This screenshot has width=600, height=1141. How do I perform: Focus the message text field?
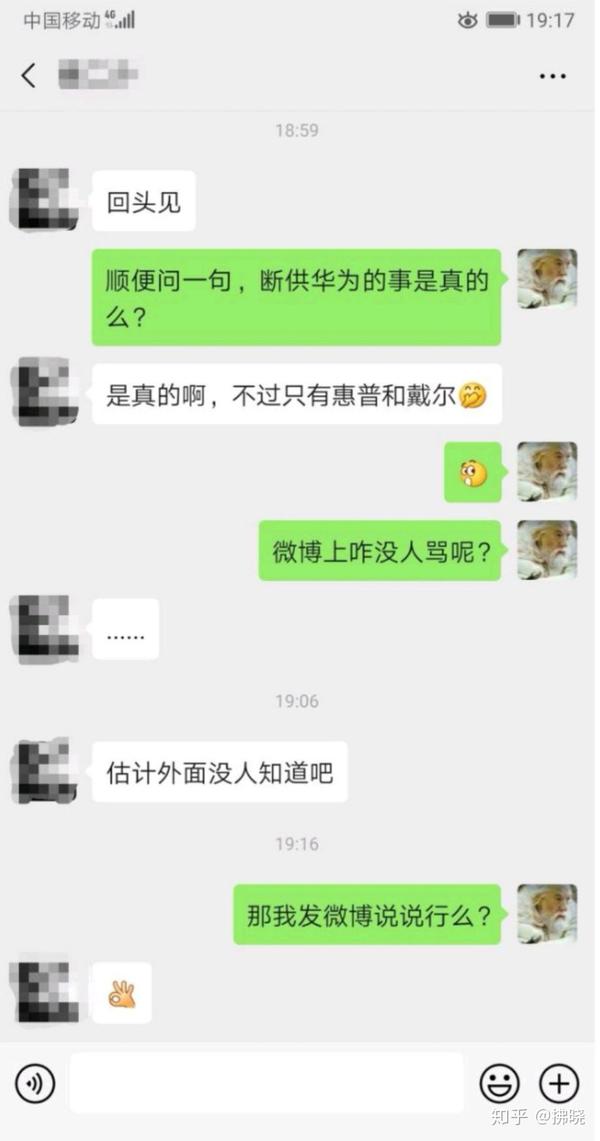[266, 1083]
